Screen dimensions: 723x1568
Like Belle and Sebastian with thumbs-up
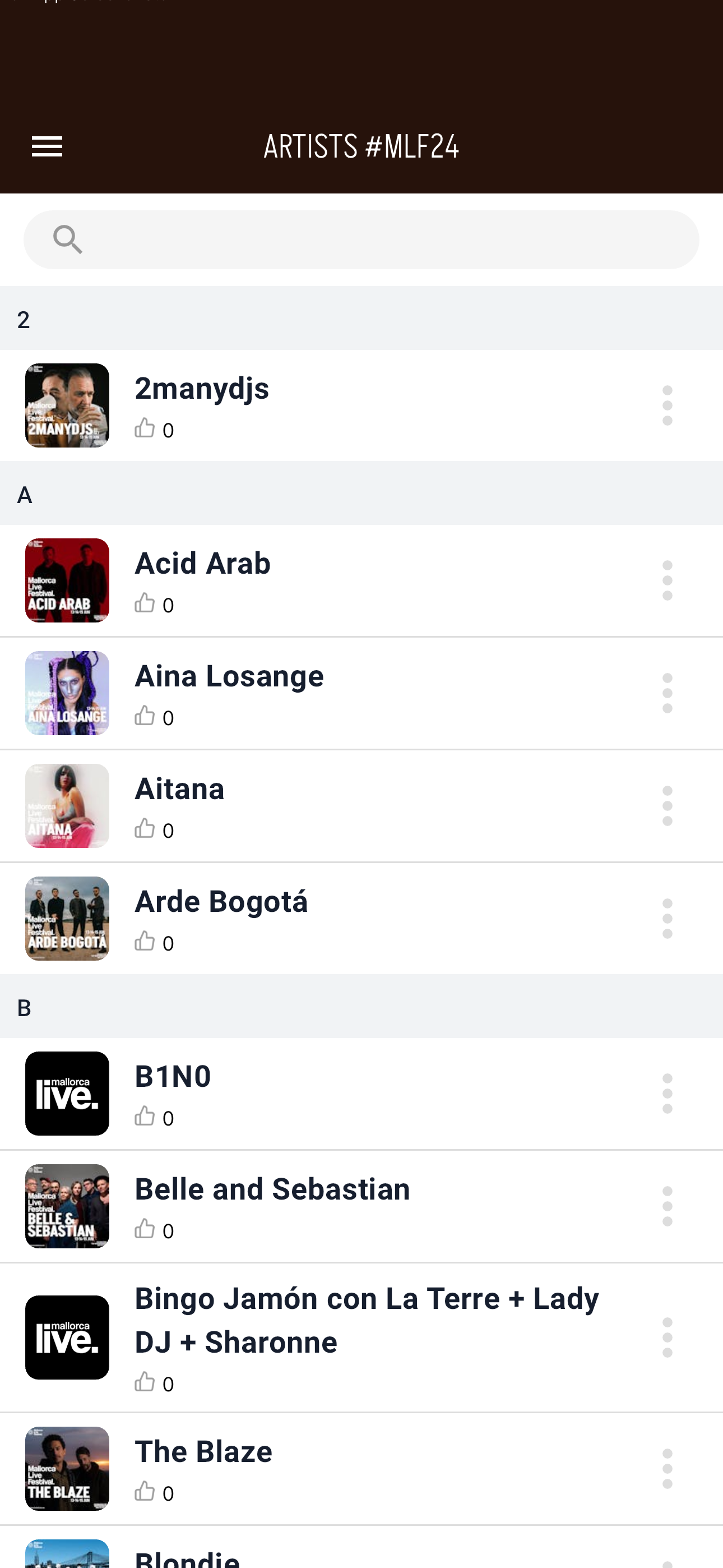(x=145, y=1230)
